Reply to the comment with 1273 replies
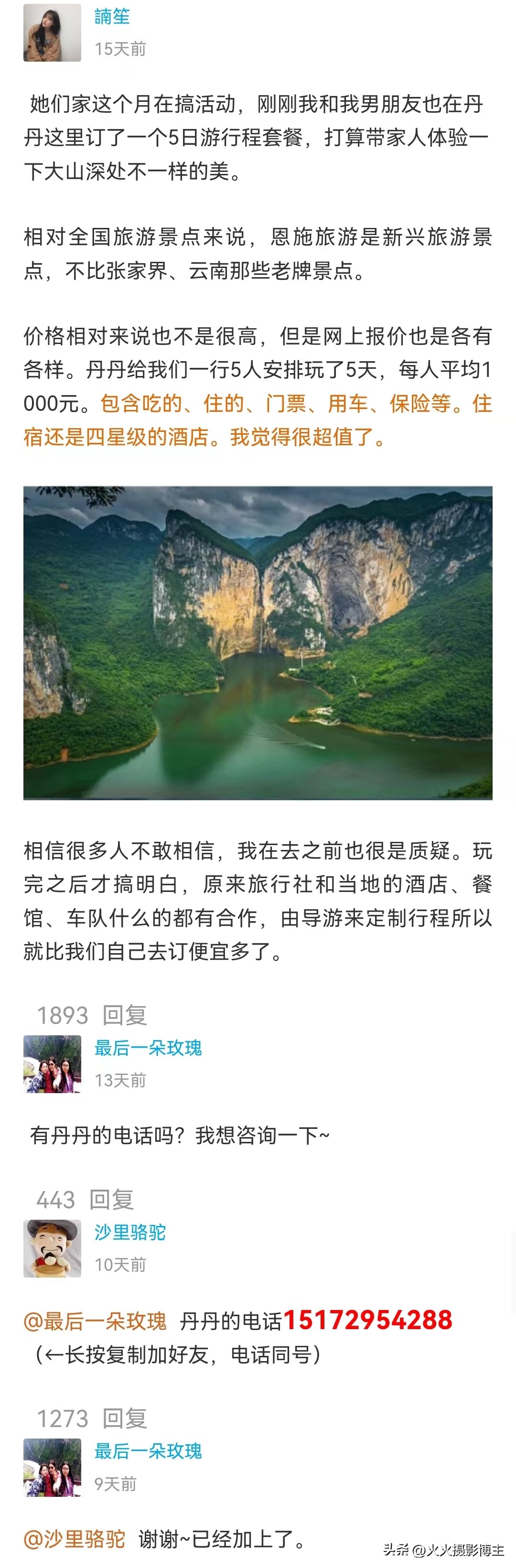 (x=125, y=1418)
